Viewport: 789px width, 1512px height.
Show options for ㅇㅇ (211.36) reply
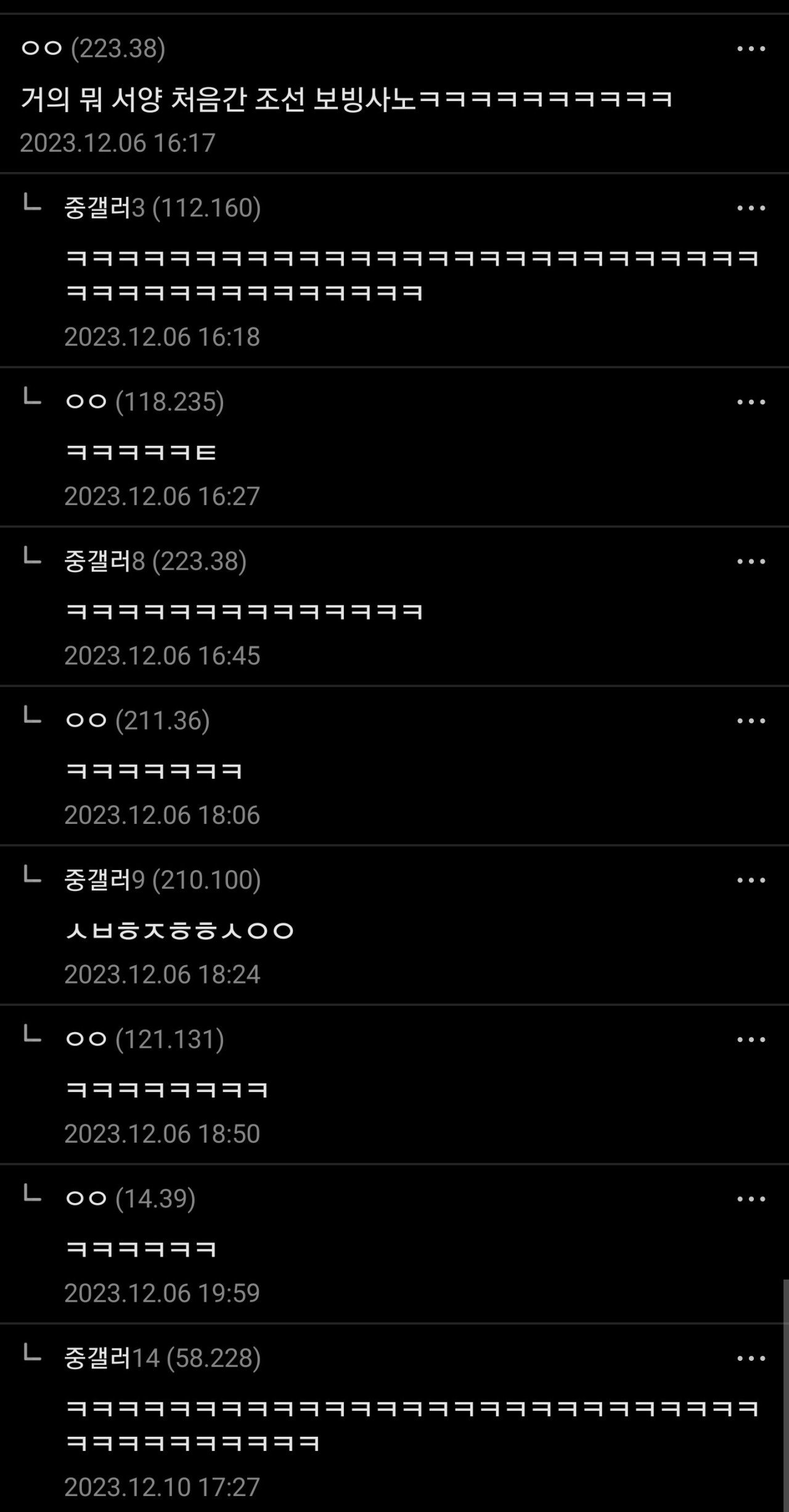751,721
